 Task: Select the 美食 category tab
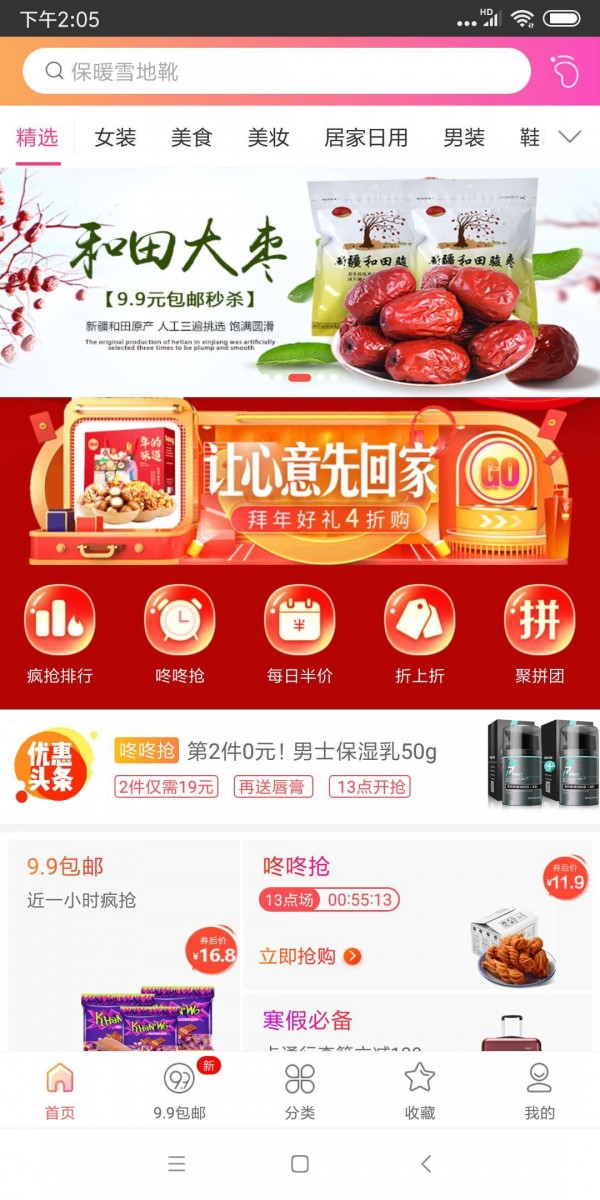click(x=191, y=138)
